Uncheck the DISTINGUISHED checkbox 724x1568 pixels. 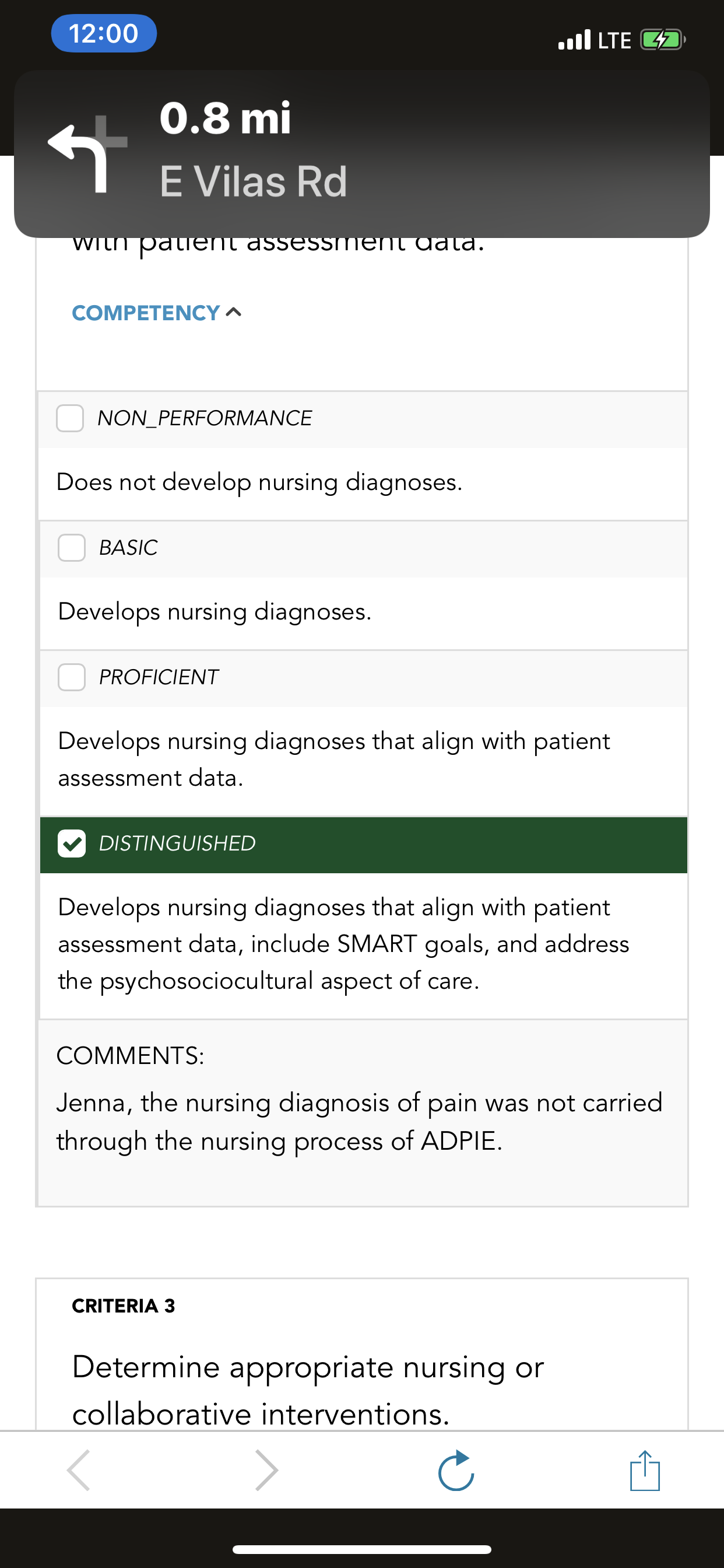72,843
